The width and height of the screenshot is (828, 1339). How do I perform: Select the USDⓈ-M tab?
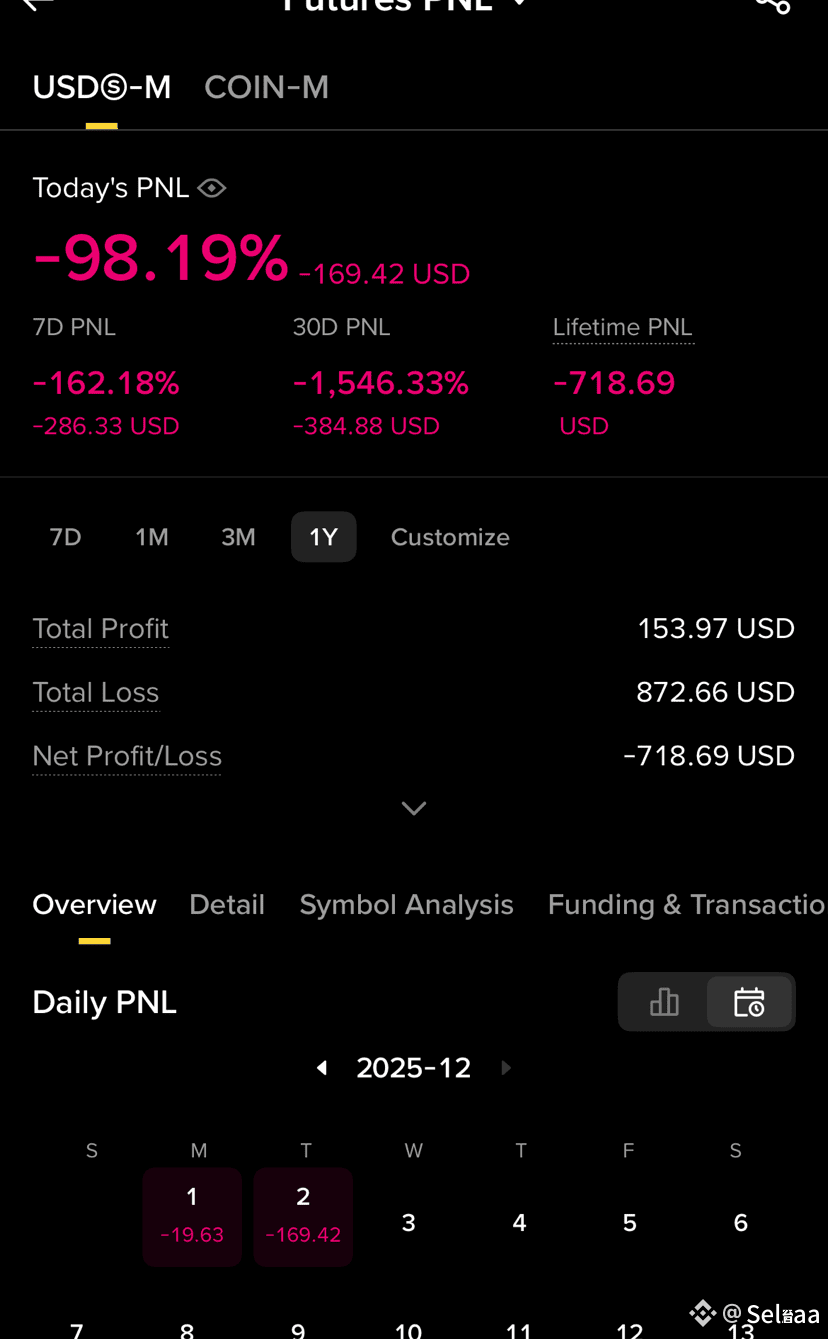click(x=101, y=88)
